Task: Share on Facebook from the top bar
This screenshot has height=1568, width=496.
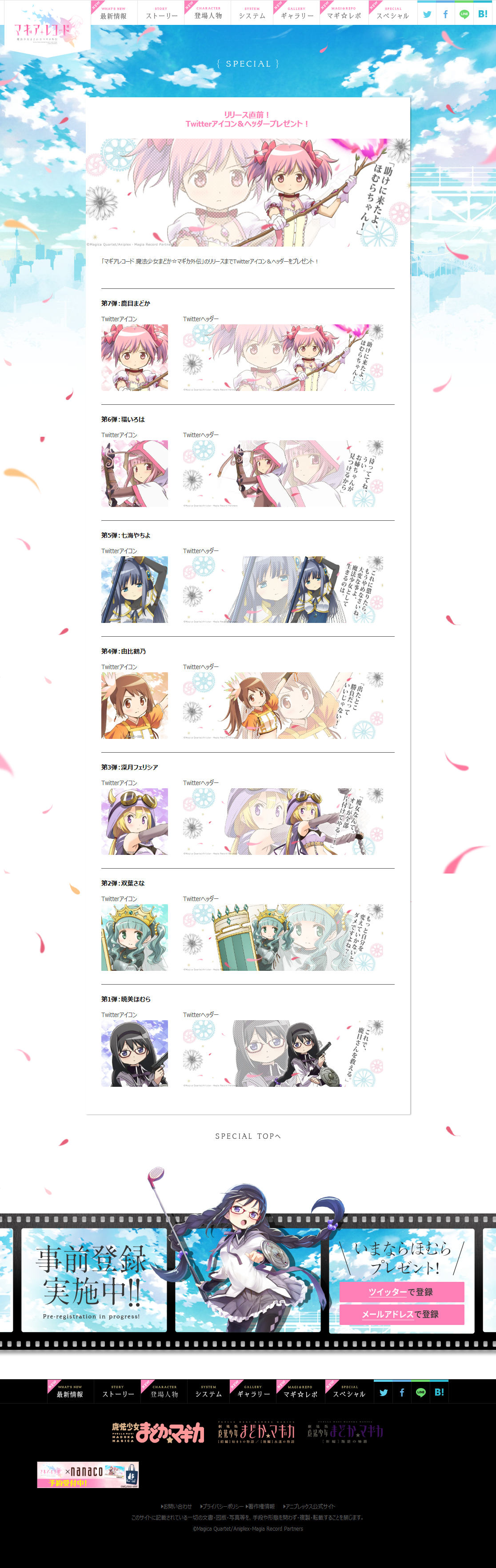Action: [x=445, y=14]
